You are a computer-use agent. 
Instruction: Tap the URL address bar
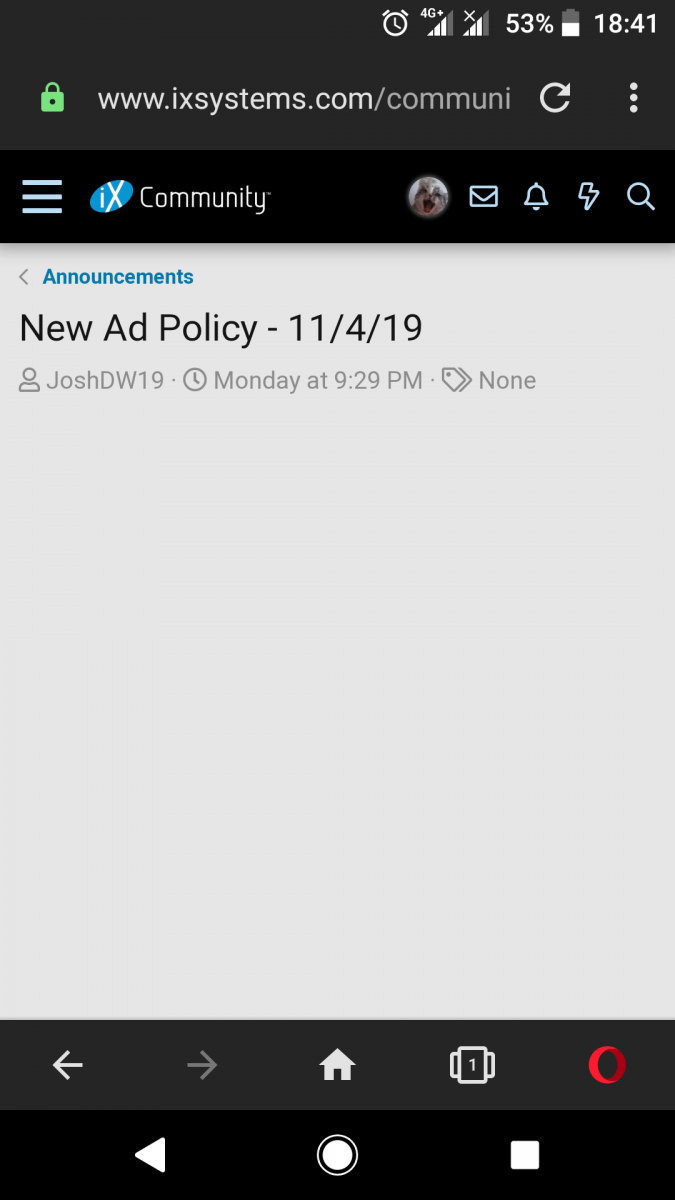pyautogui.click(x=303, y=99)
